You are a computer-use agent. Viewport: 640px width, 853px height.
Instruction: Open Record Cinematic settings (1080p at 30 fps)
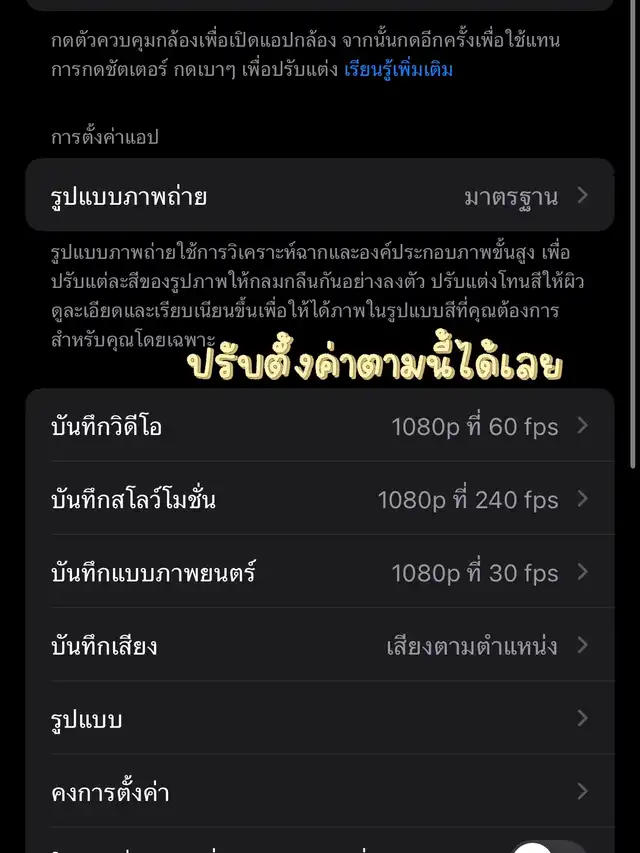tap(319, 573)
